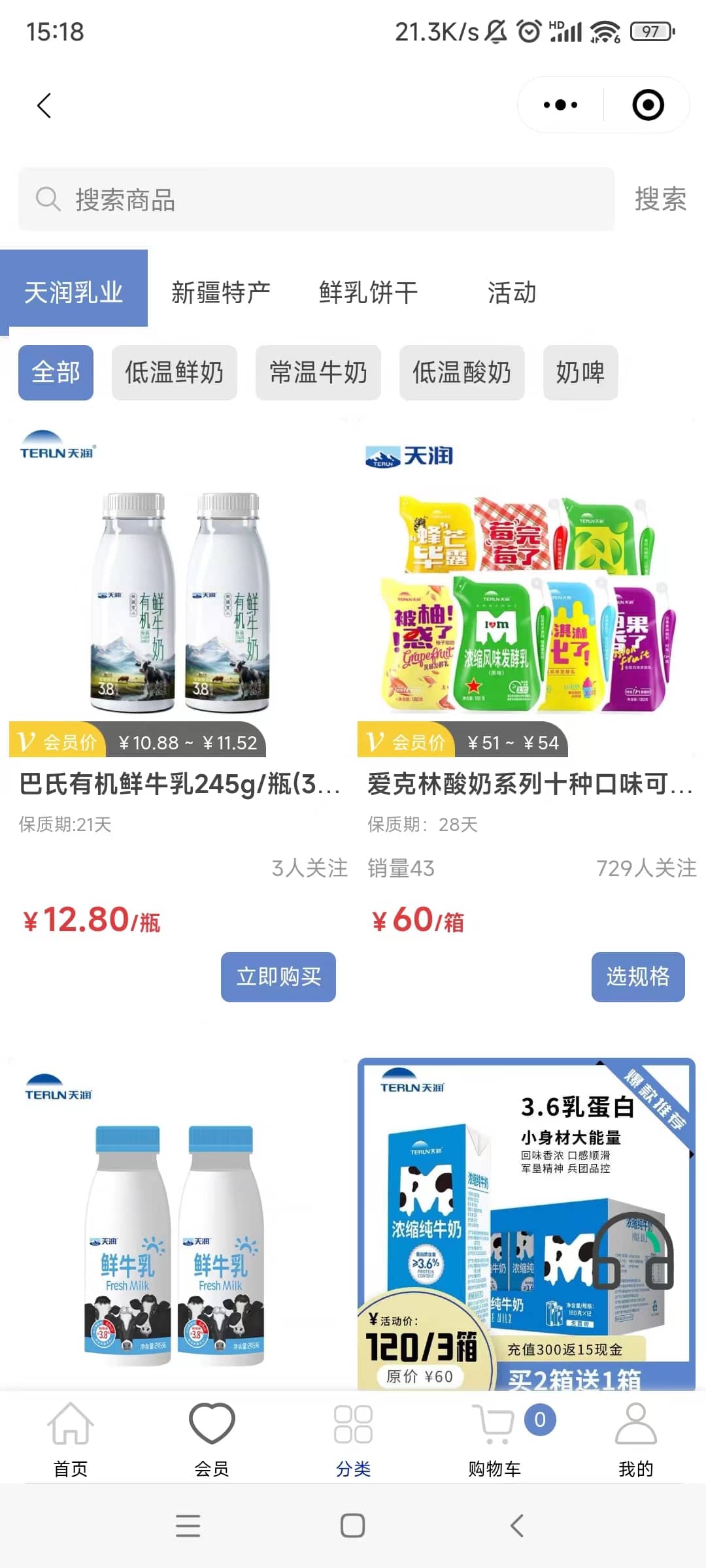Switch to the 新疆特产 category tab
706x1568 pixels.
point(221,292)
